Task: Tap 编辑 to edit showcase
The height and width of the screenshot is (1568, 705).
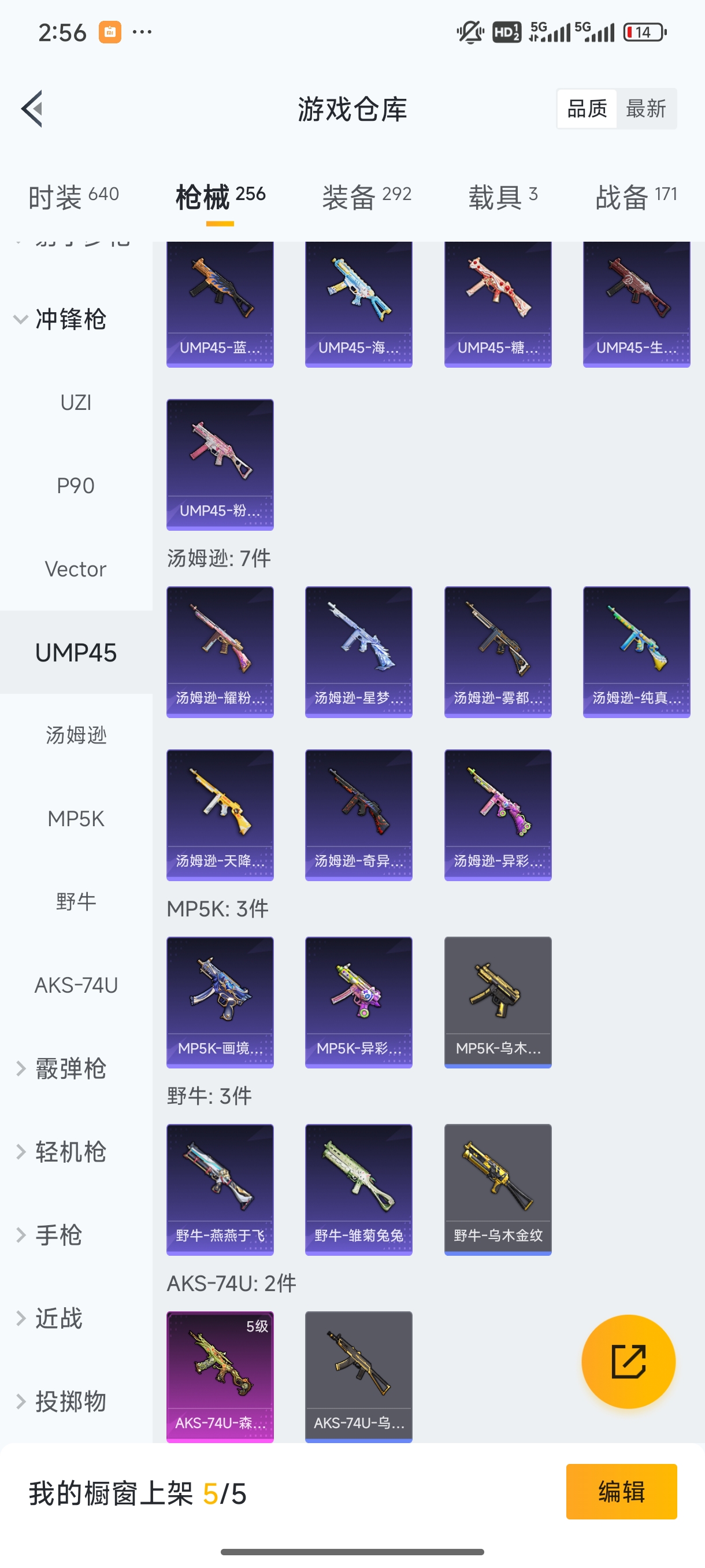Action: [621, 1491]
